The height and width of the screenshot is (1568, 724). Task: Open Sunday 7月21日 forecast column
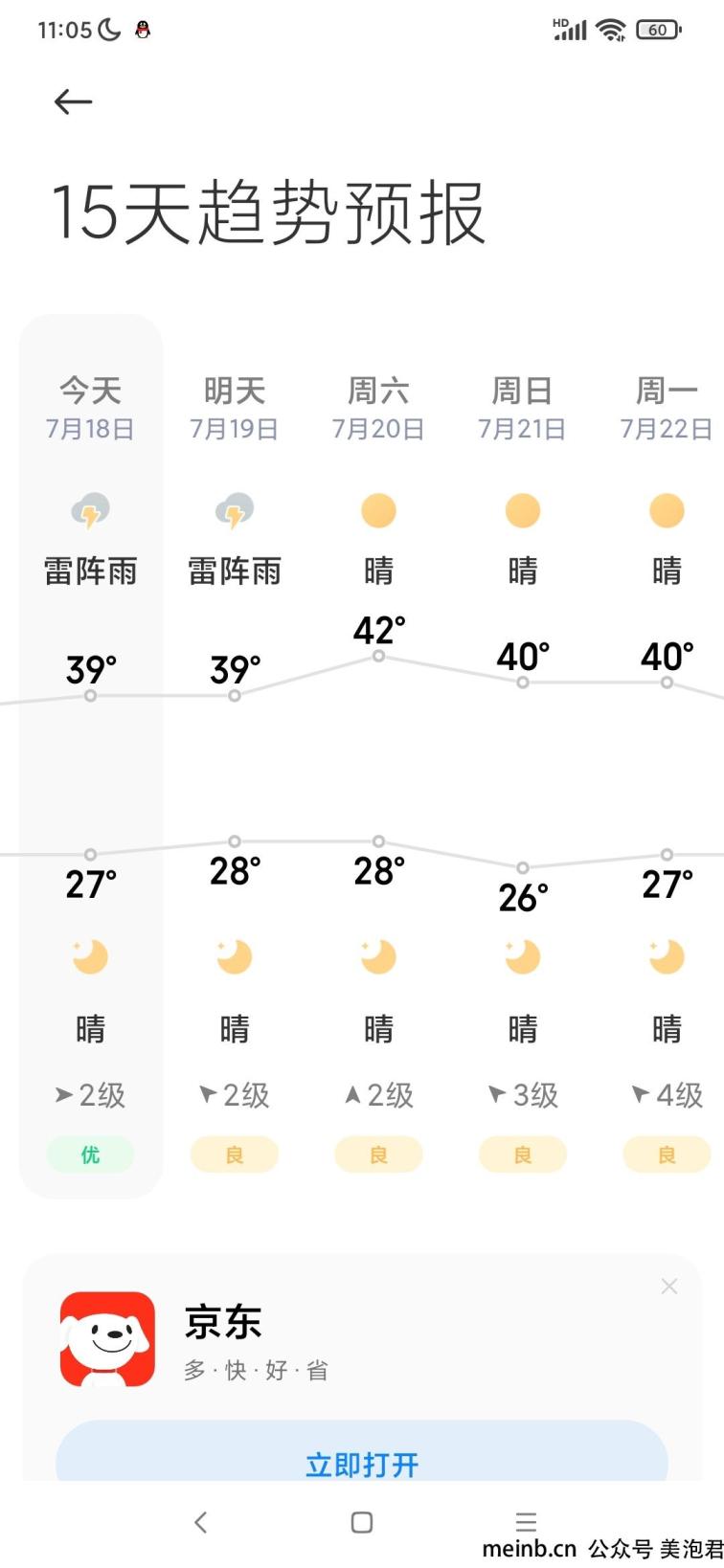tap(523, 756)
